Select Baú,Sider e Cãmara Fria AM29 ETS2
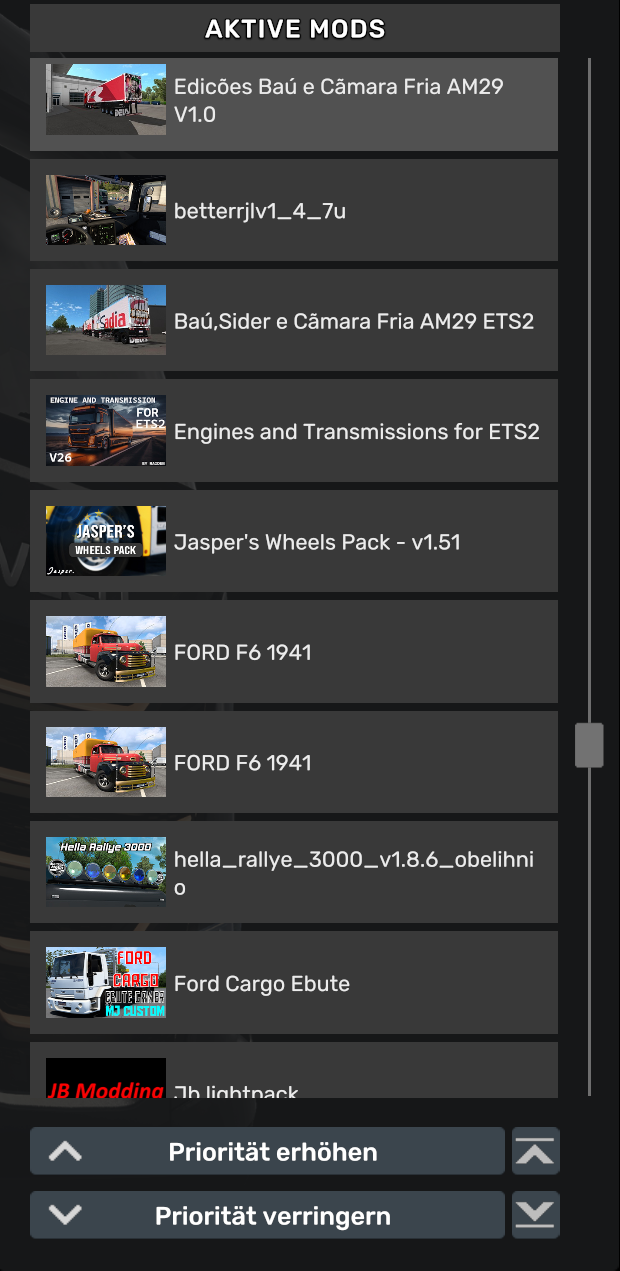The width and height of the screenshot is (620, 1271). click(x=294, y=321)
